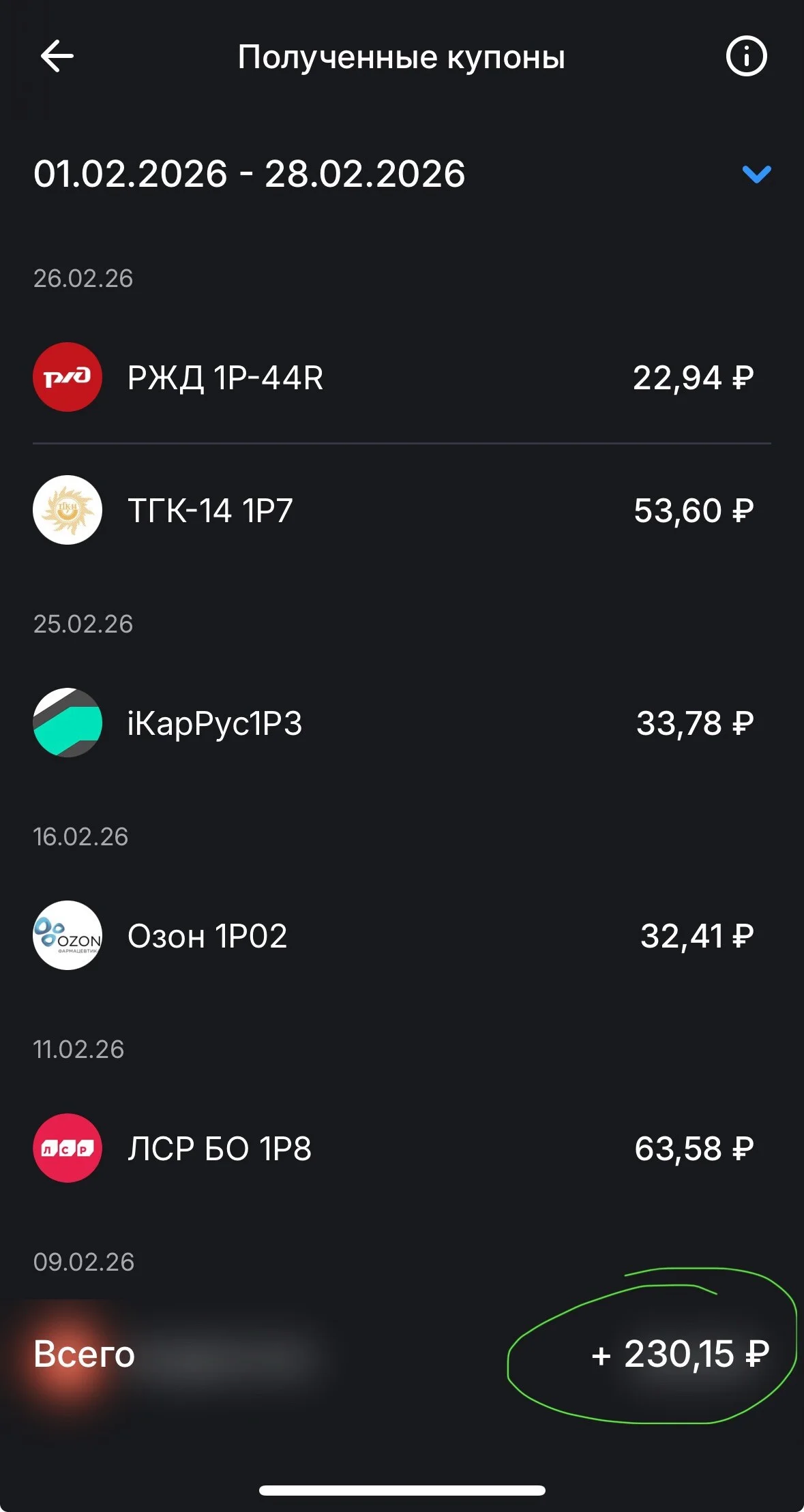The height and width of the screenshot is (1512, 804).
Task: Open the ТГК-14 1Р7 coupon row
Action: tap(402, 510)
